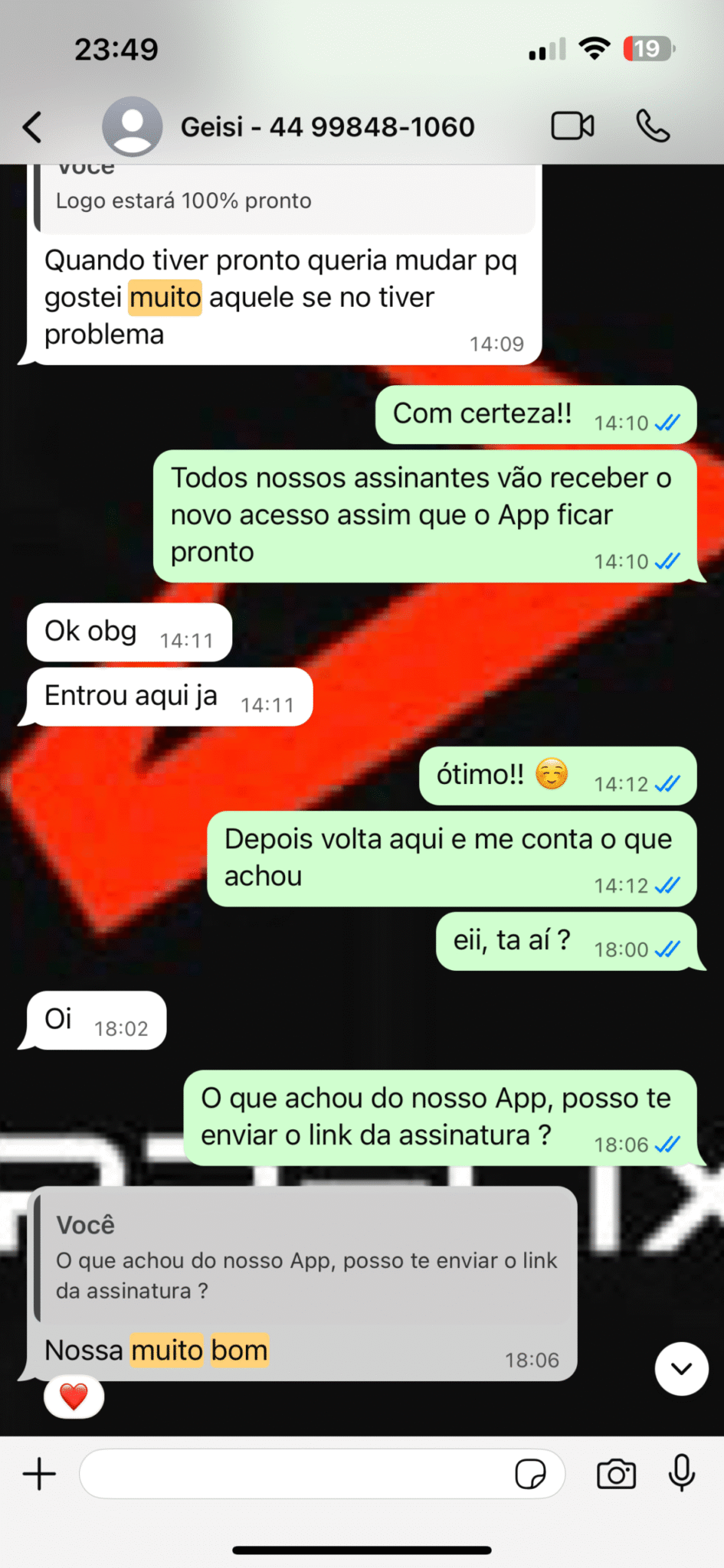
Task: Open the attachment plus menu
Action: (x=39, y=1474)
